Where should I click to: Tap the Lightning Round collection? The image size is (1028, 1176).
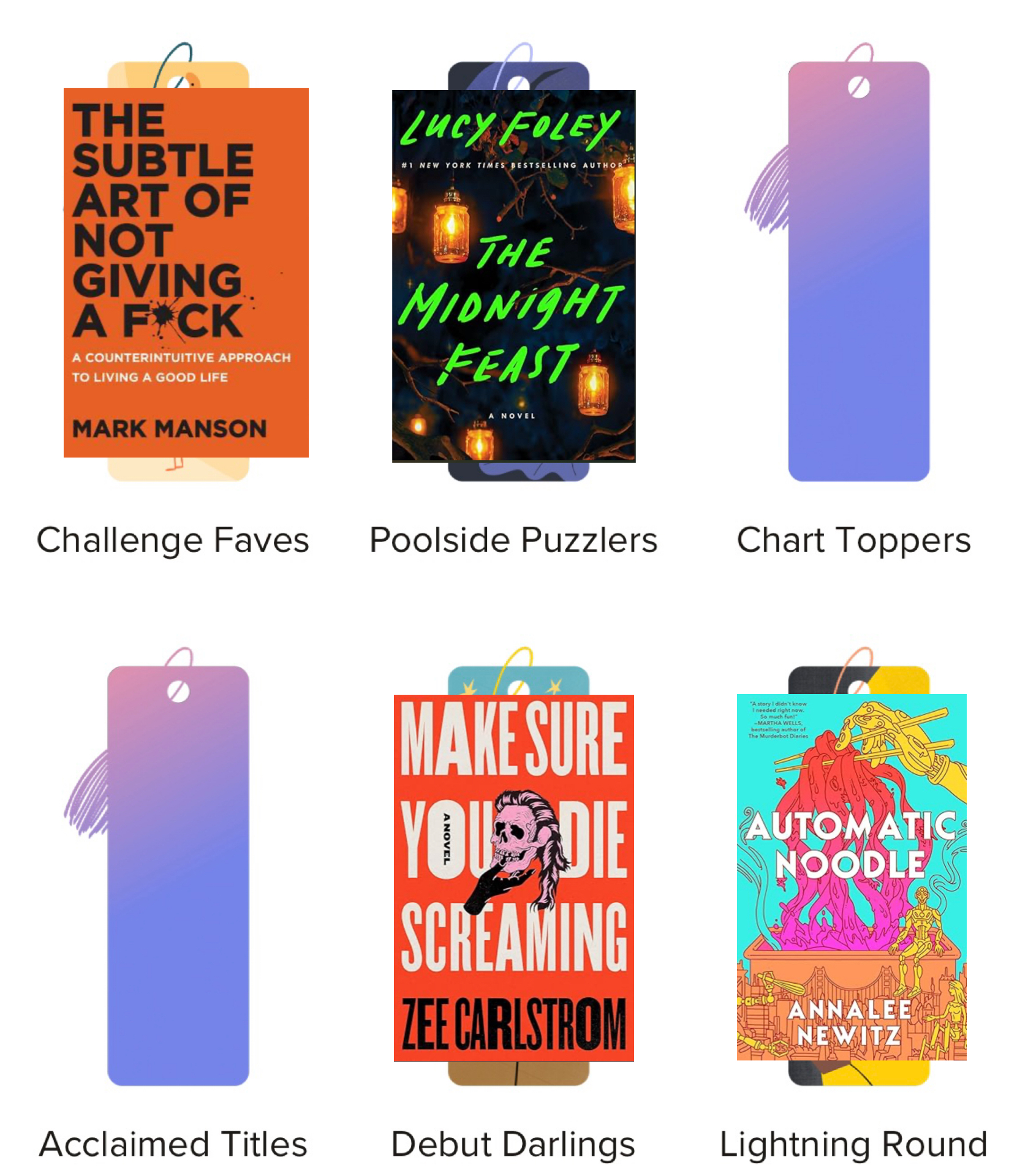pyautogui.click(x=852, y=877)
